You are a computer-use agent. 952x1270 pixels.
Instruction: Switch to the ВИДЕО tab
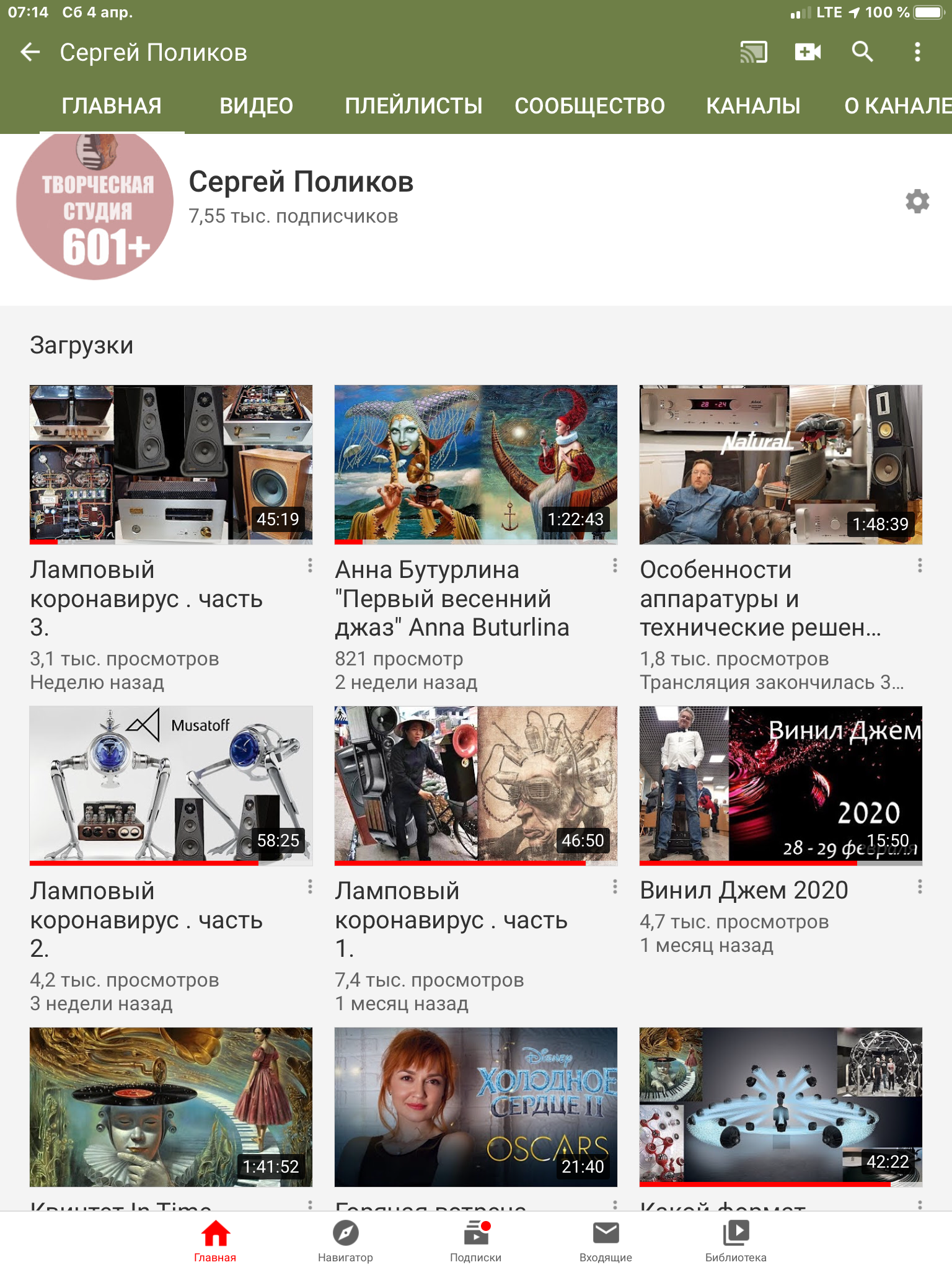click(256, 106)
